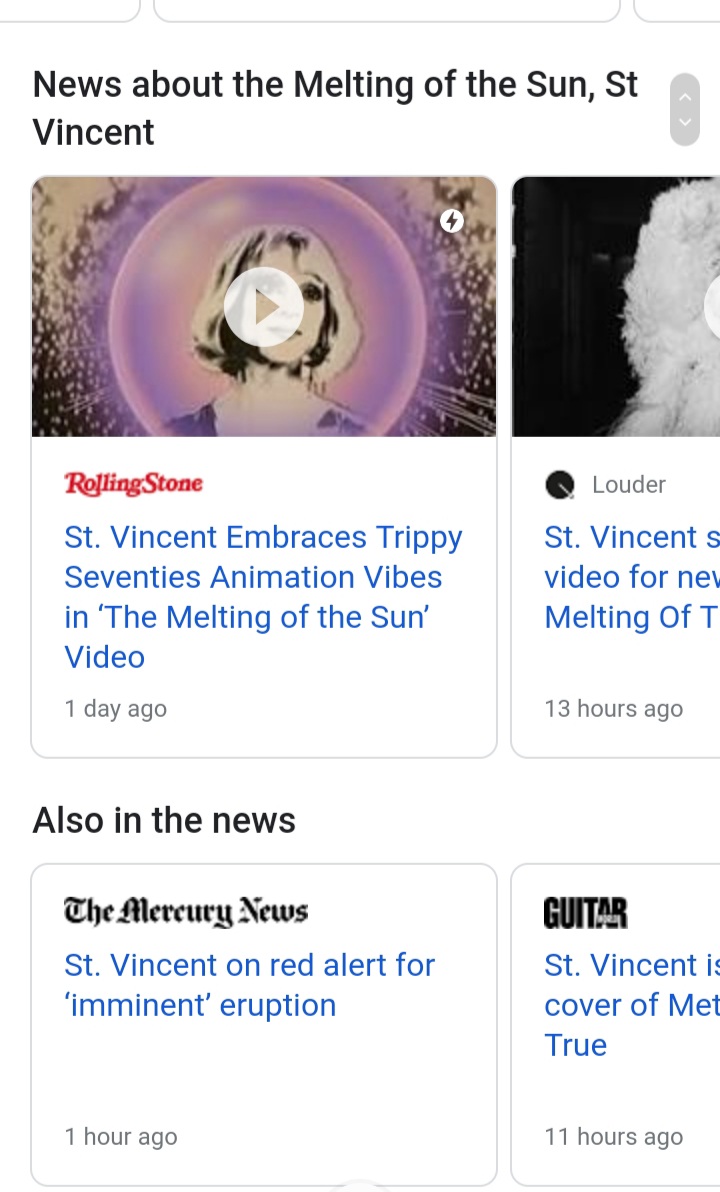The height and width of the screenshot is (1192, 720).
Task: Read Mercury News story on imminent eruption
Action: [x=249, y=985]
